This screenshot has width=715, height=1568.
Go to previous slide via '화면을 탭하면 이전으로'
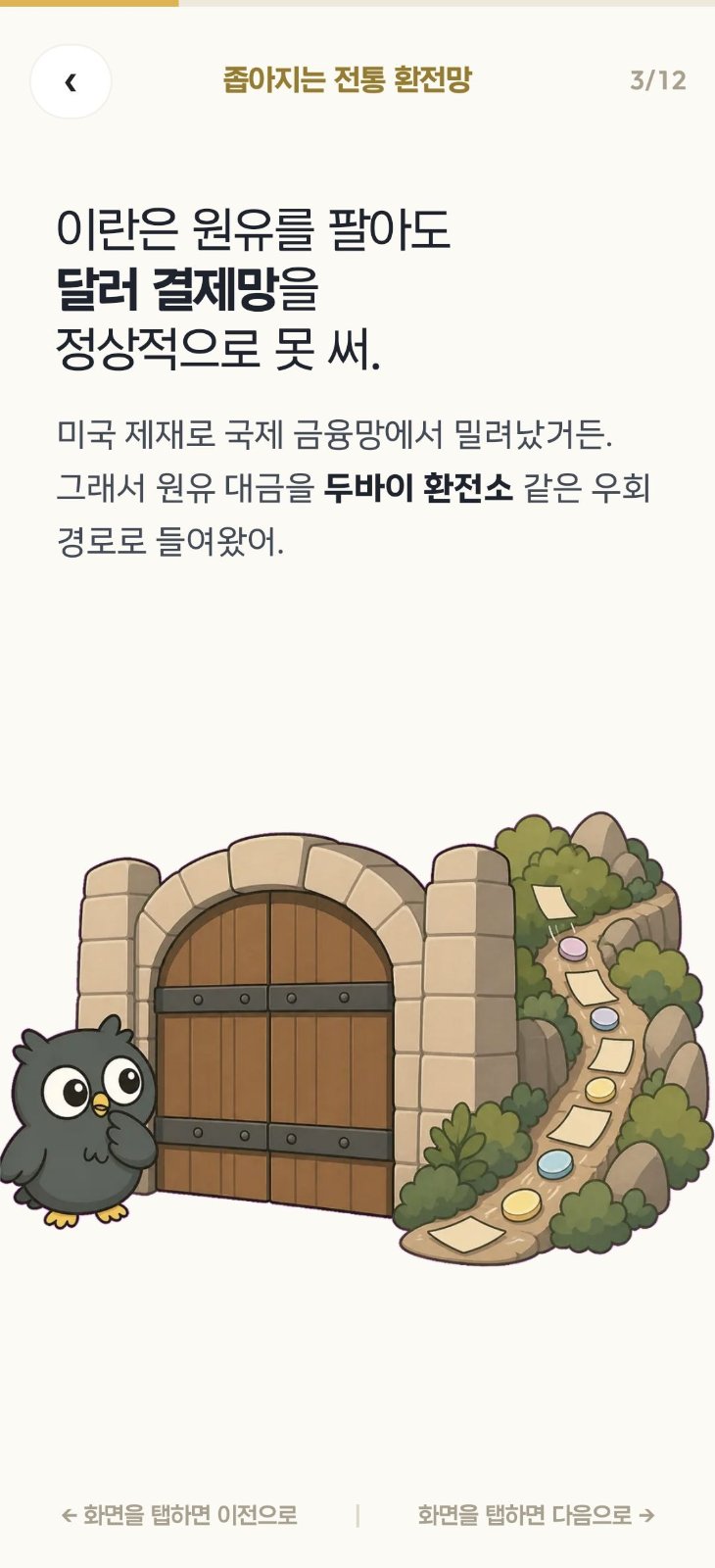point(179,1515)
